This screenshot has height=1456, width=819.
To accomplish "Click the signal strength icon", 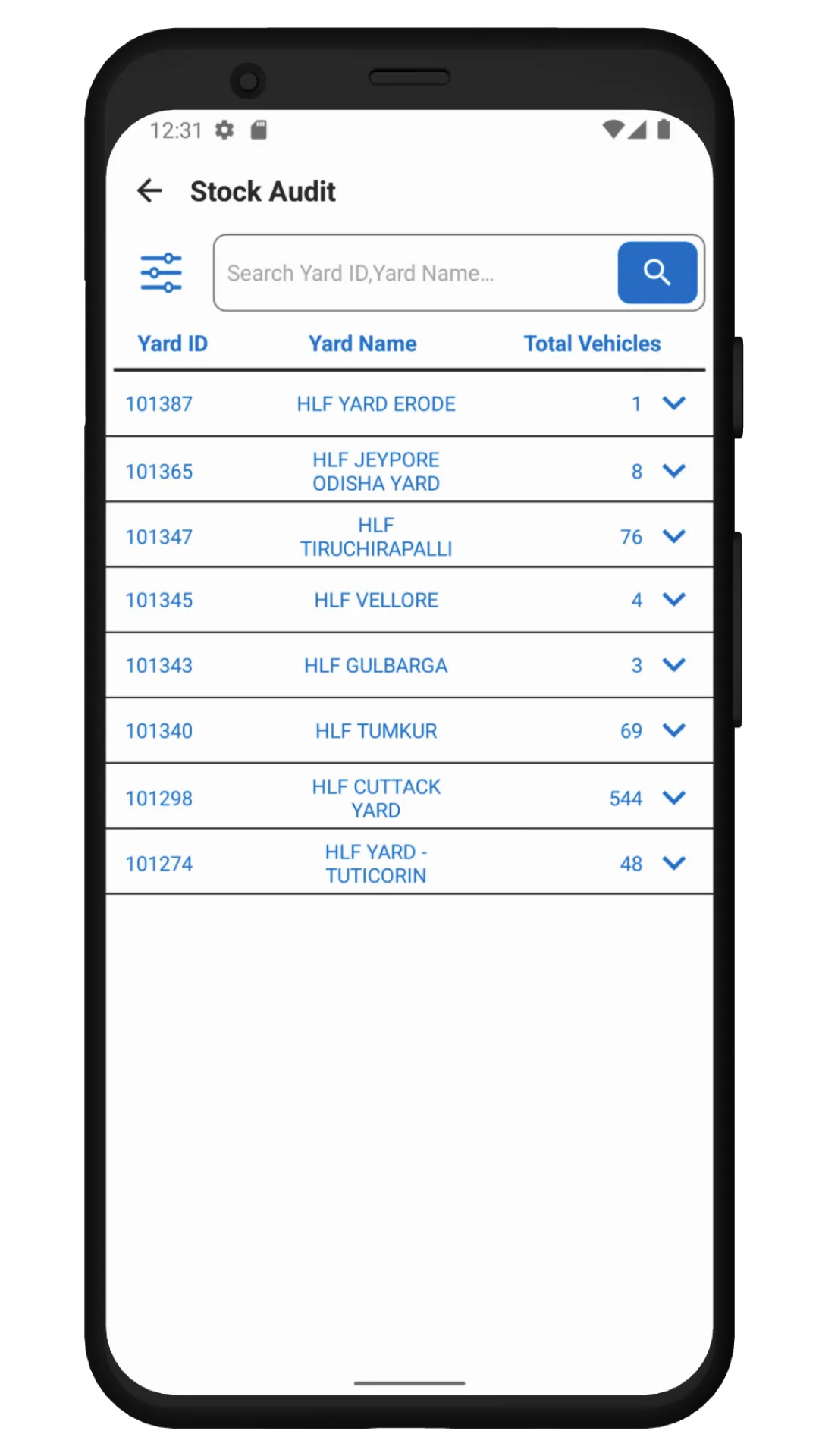I will [x=638, y=130].
